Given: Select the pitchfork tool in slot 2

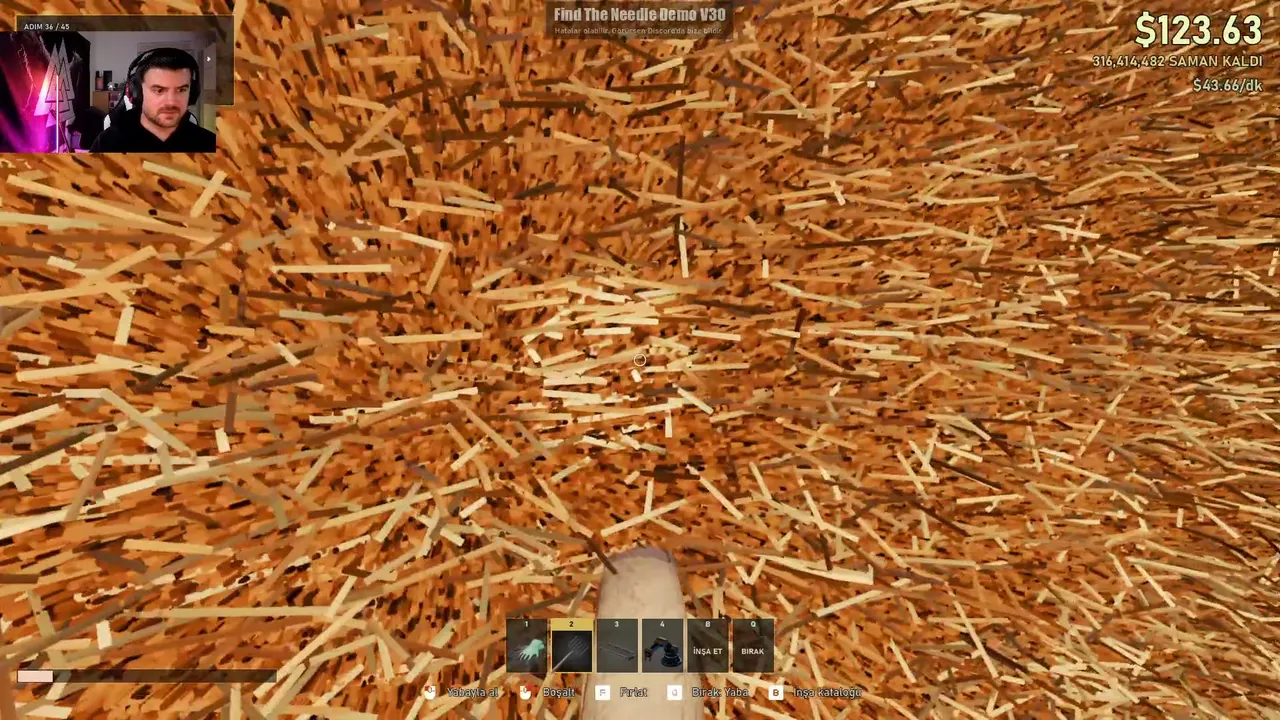Looking at the screenshot, I should click(571, 646).
